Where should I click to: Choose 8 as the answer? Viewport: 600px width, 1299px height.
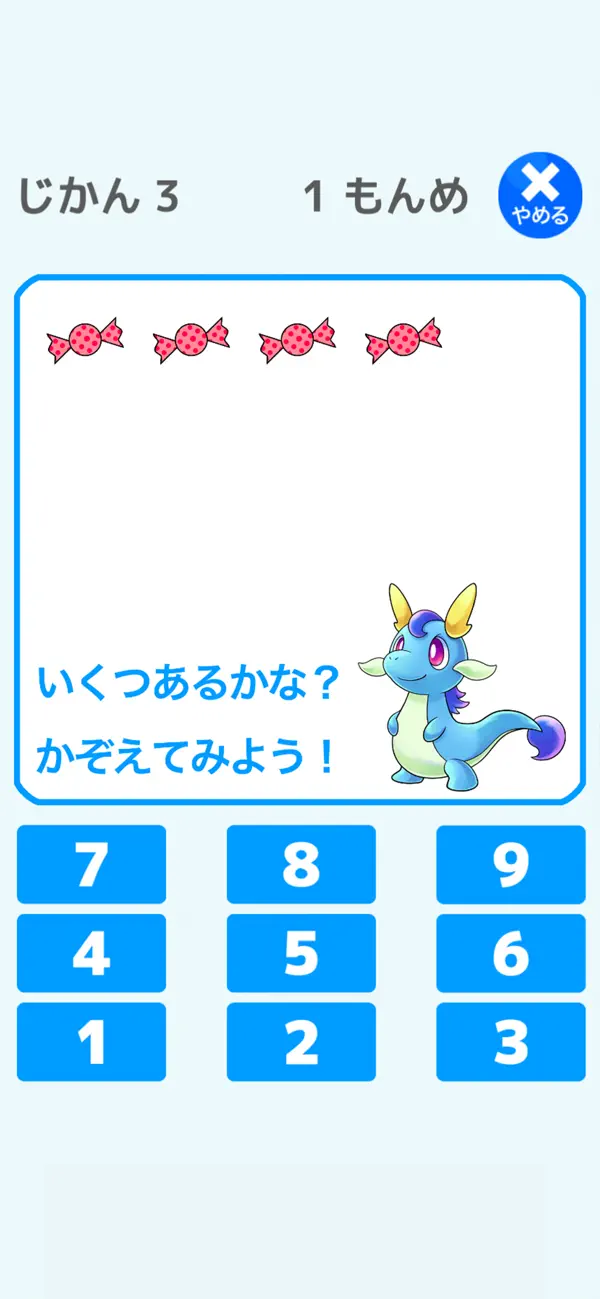tap(301, 864)
